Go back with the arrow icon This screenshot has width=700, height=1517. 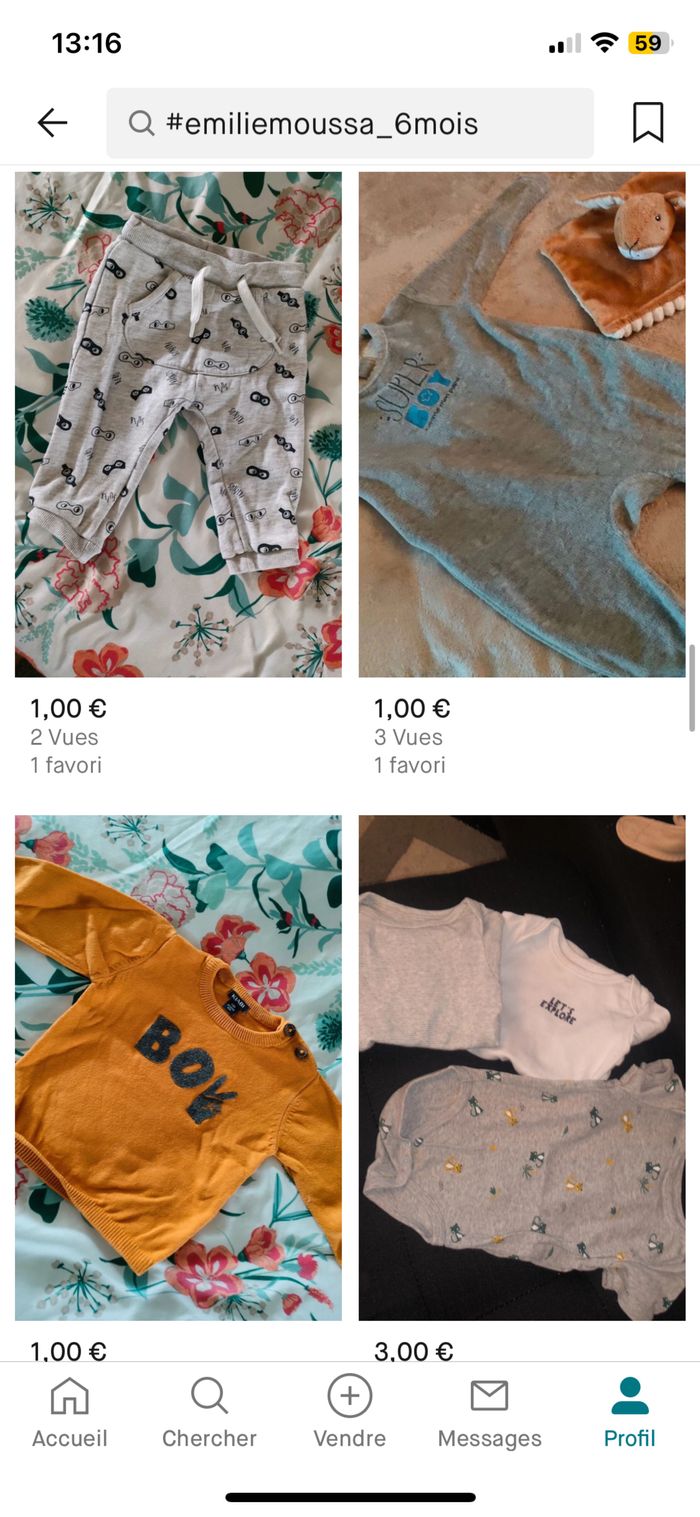click(x=52, y=123)
